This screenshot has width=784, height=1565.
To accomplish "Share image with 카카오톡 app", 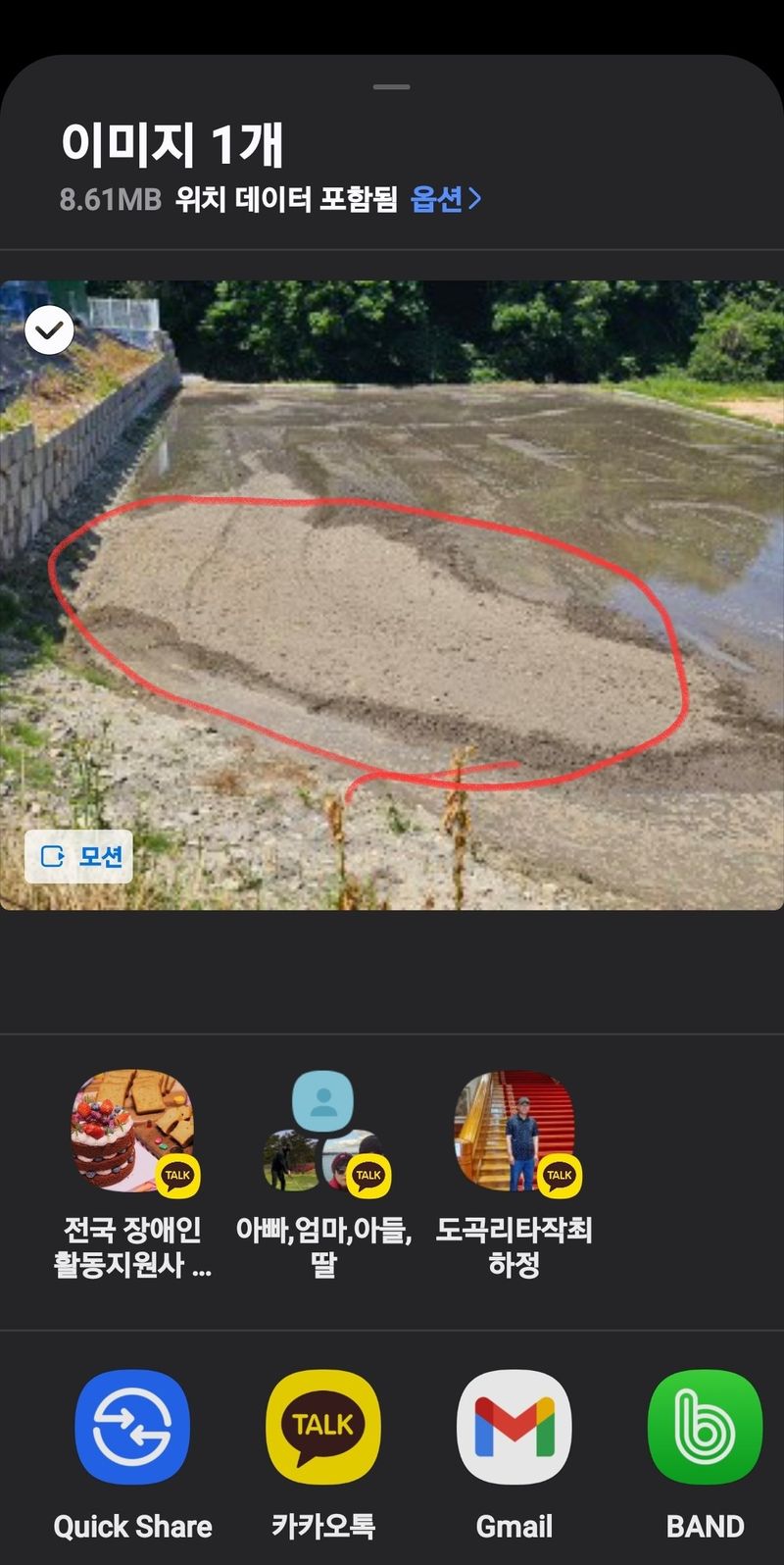I will 323,1427.
